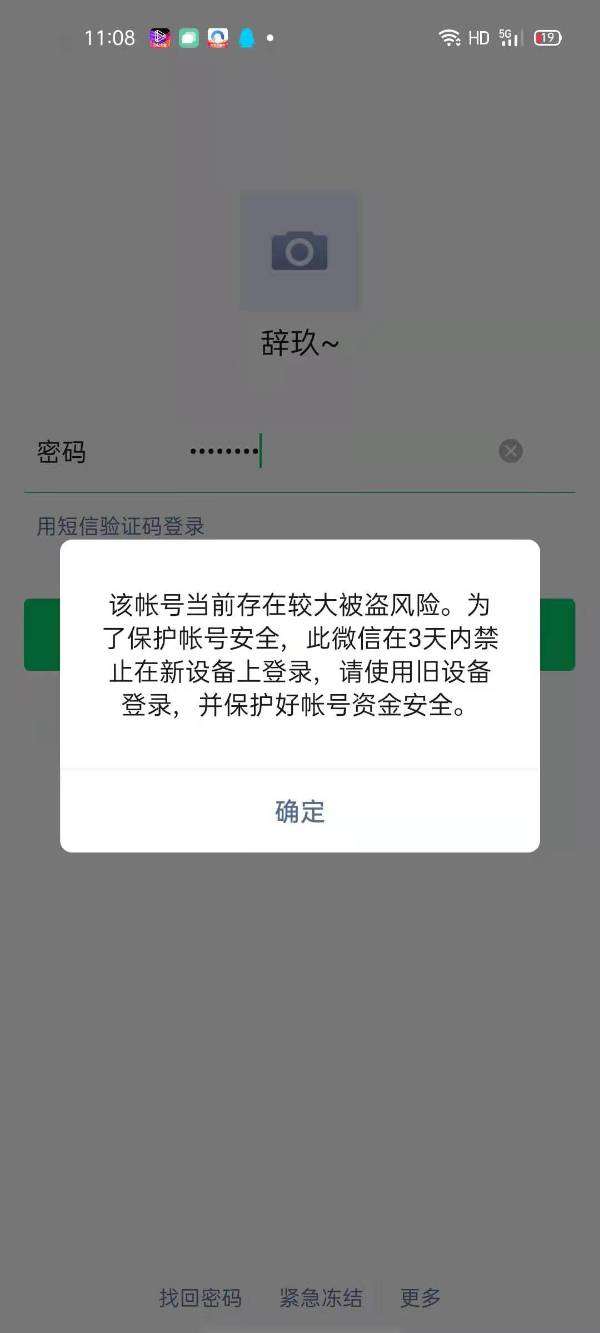The height and width of the screenshot is (1333, 600).
Task: Select 紧急冻结 to freeze the account
Action: [x=321, y=1298]
